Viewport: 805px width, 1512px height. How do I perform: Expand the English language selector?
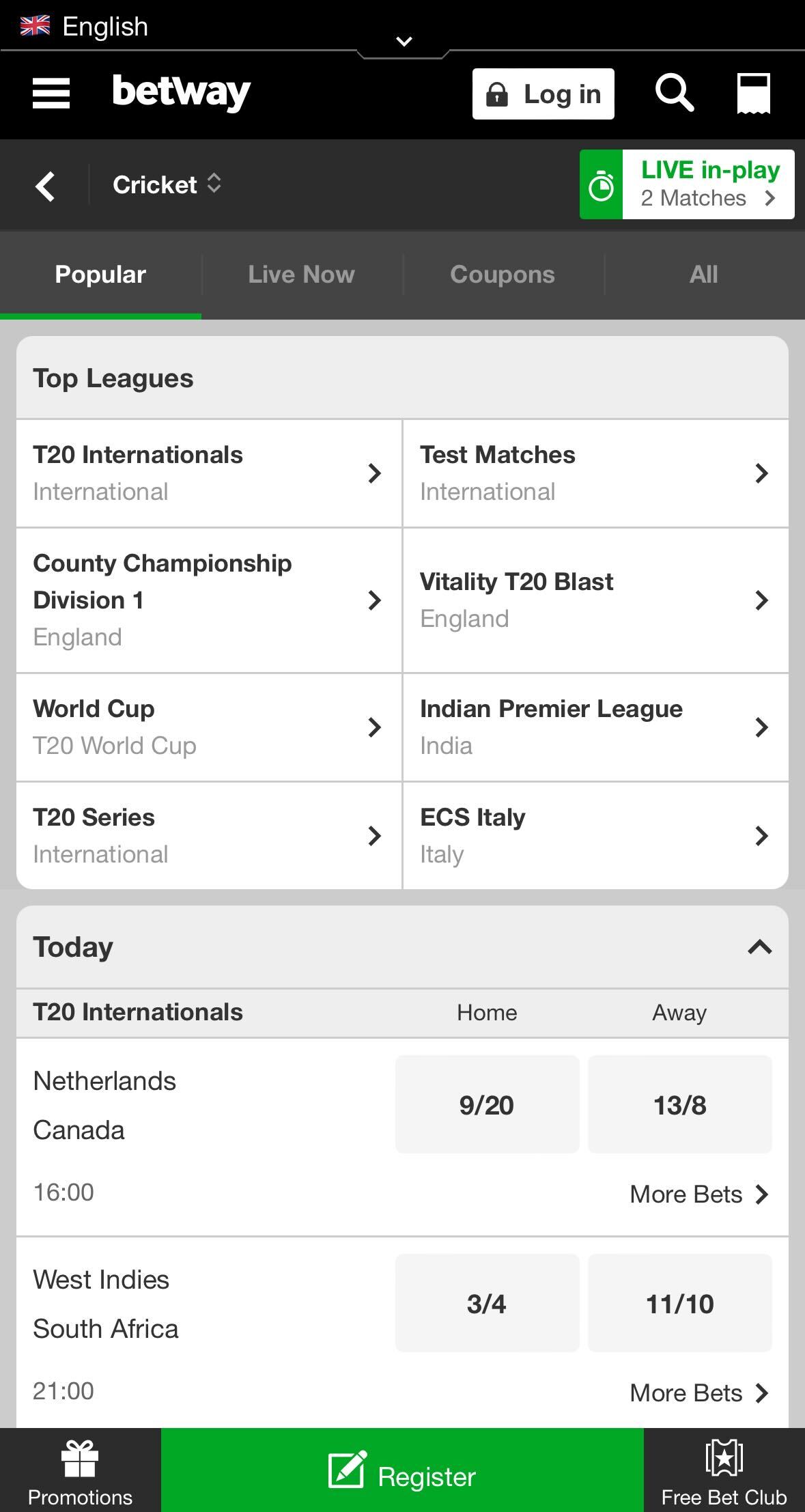point(403,41)
